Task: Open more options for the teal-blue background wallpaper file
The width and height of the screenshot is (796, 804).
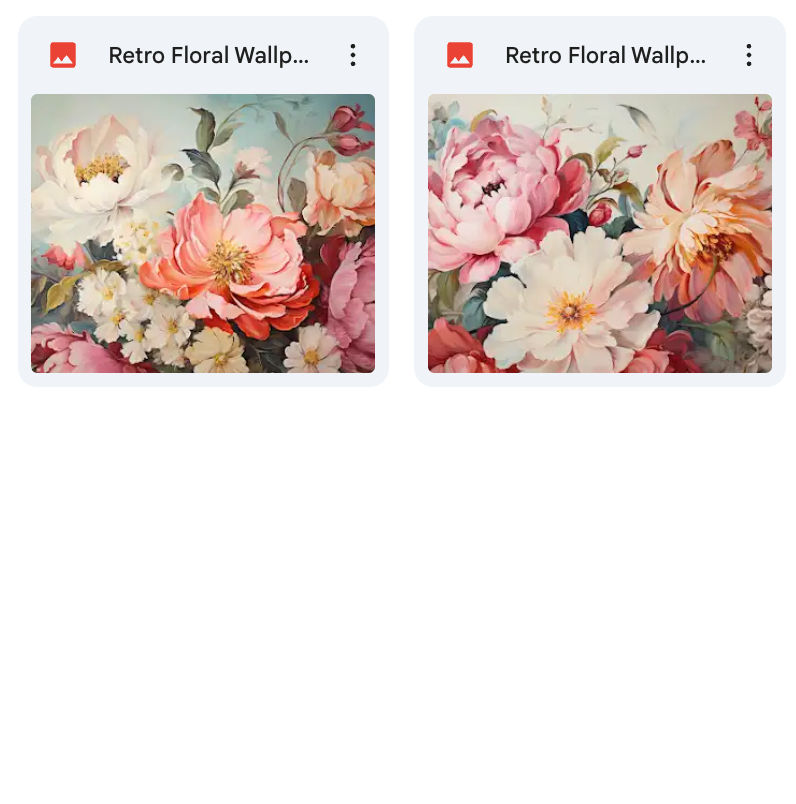Action: point(352,55)
